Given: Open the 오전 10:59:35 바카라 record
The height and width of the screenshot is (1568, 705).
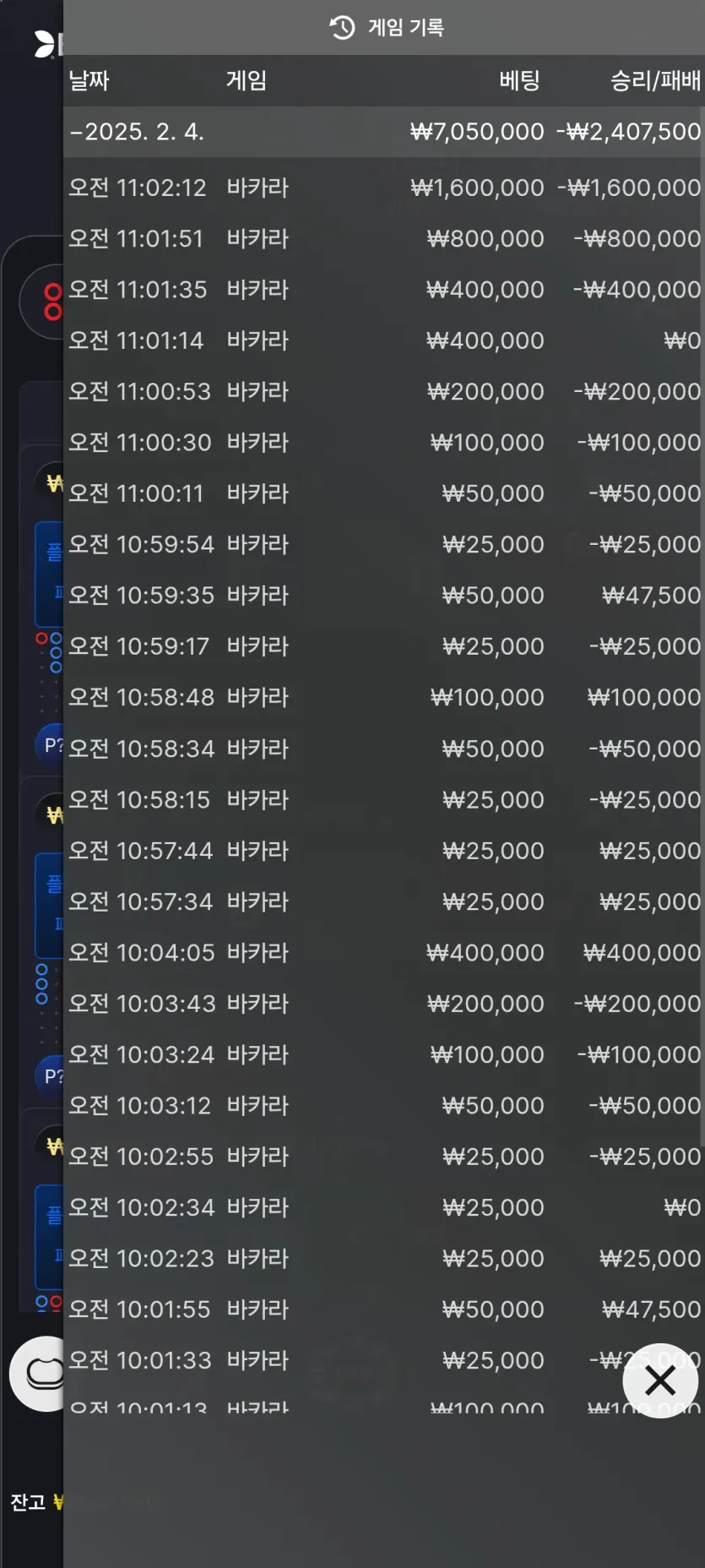Looking at the screenshot, I should (x=384, y=595).
